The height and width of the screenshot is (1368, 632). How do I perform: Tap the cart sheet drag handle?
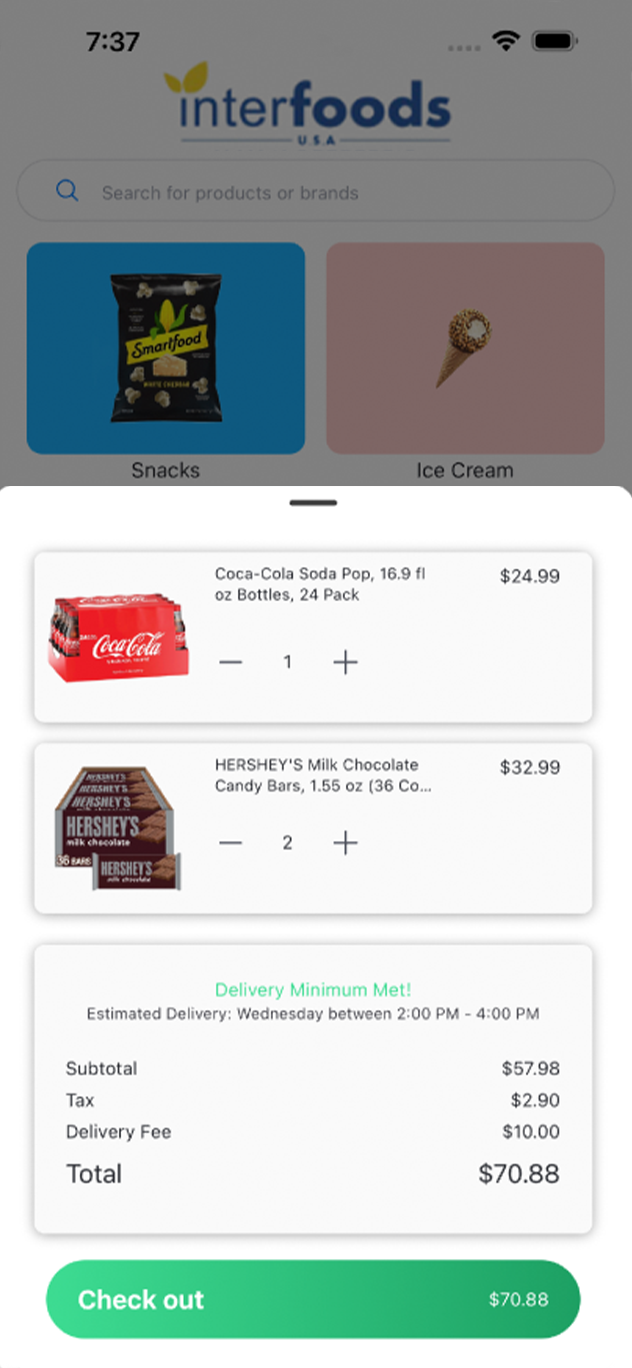pos(313,502)
